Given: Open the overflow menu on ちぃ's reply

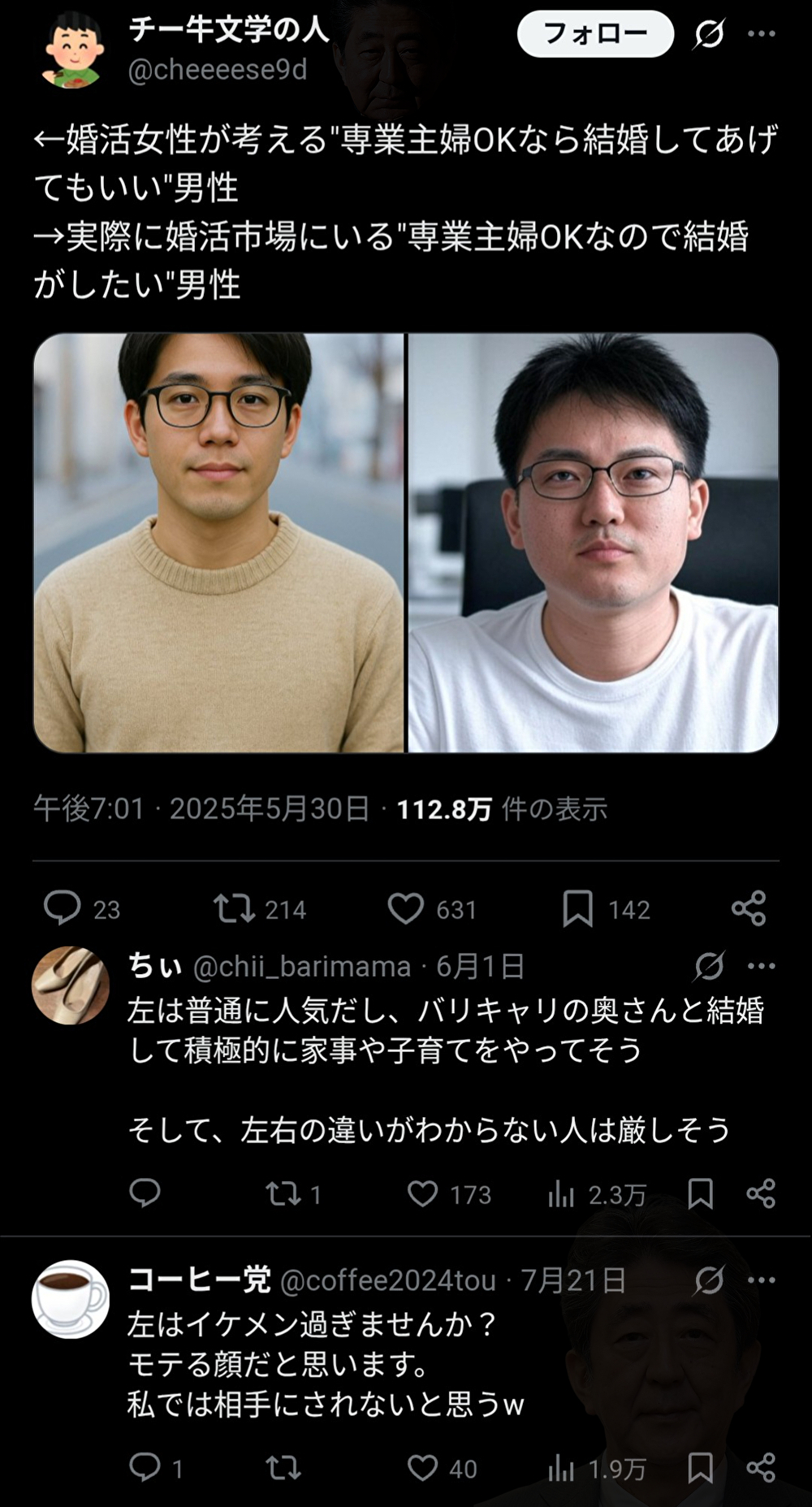Looking at the screenshot, I should [761, 966].
